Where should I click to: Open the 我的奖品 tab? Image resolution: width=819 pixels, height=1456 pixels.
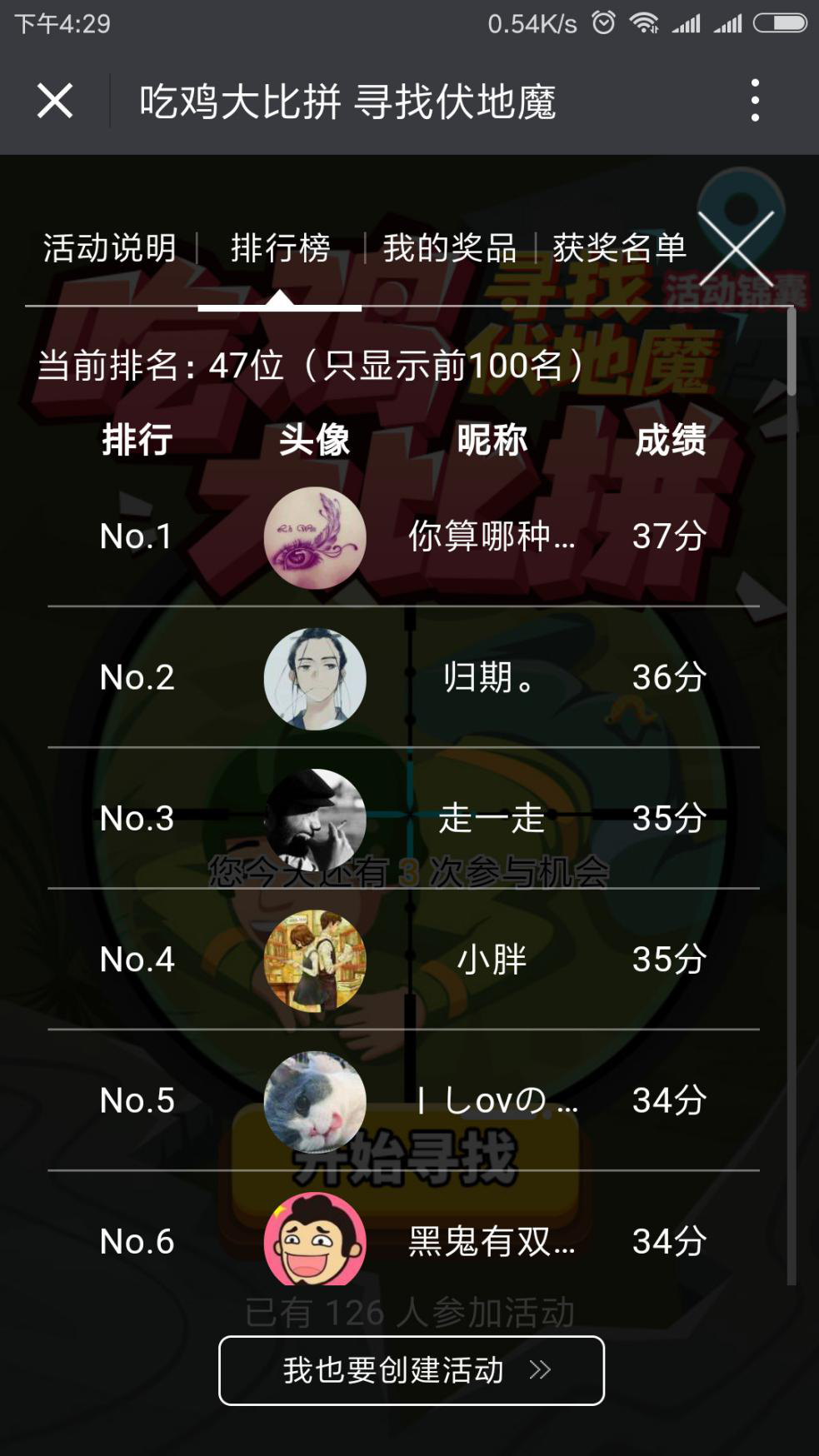[449, 248]
